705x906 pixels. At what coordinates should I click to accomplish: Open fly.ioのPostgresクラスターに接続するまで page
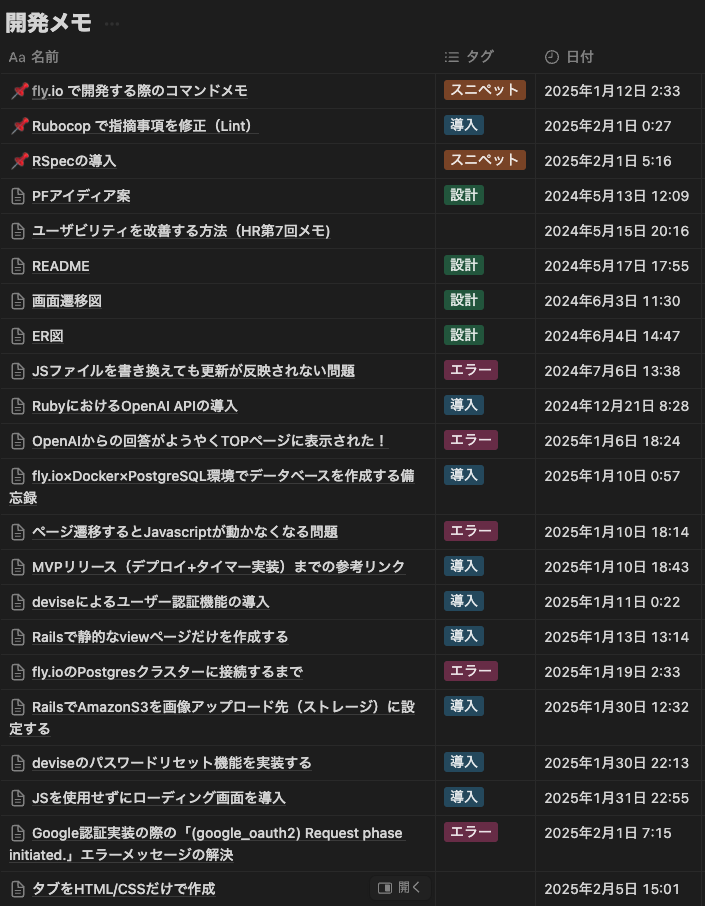click(x=167, y=672)
